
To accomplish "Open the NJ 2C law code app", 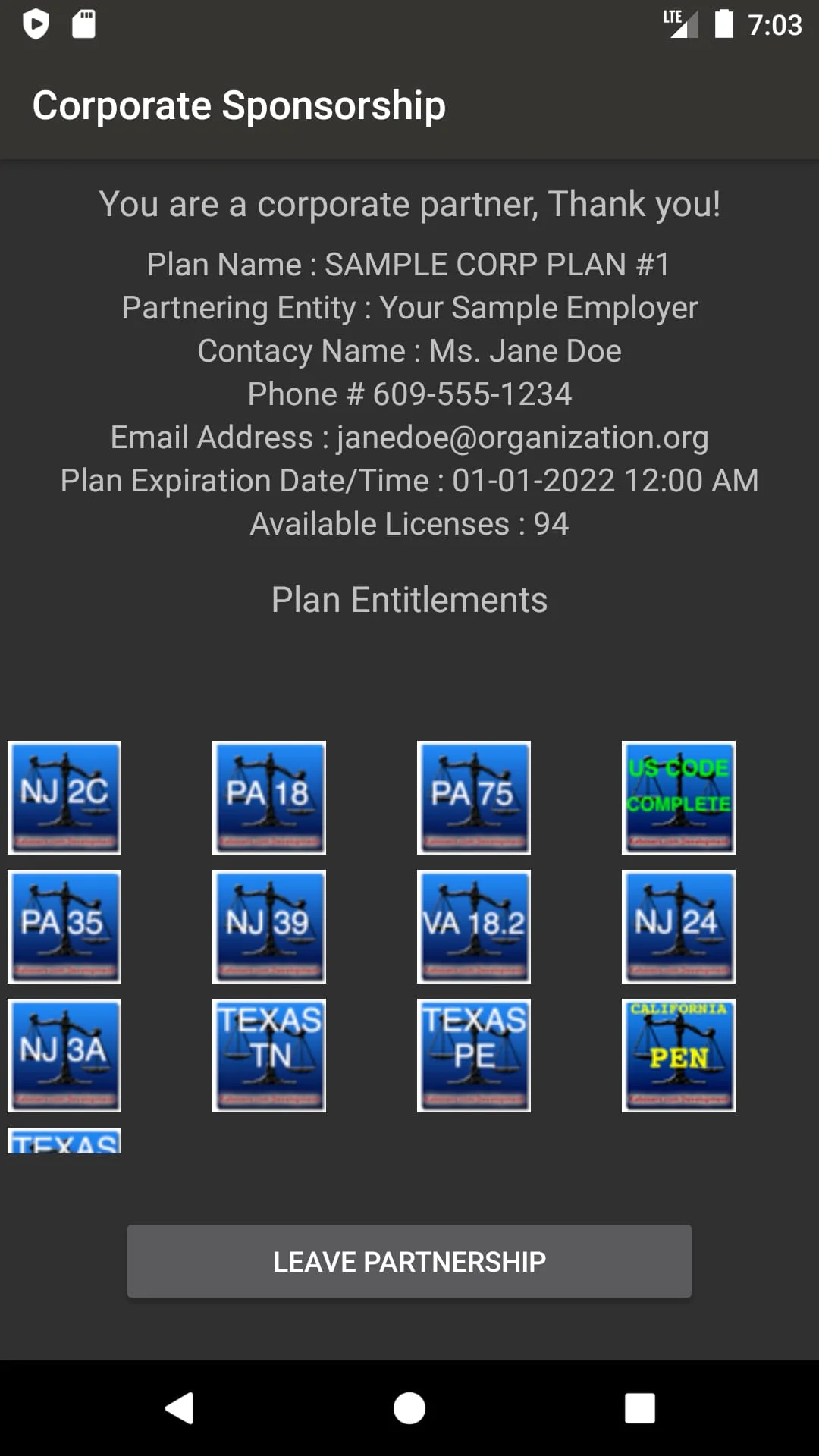I will point(64,797).
